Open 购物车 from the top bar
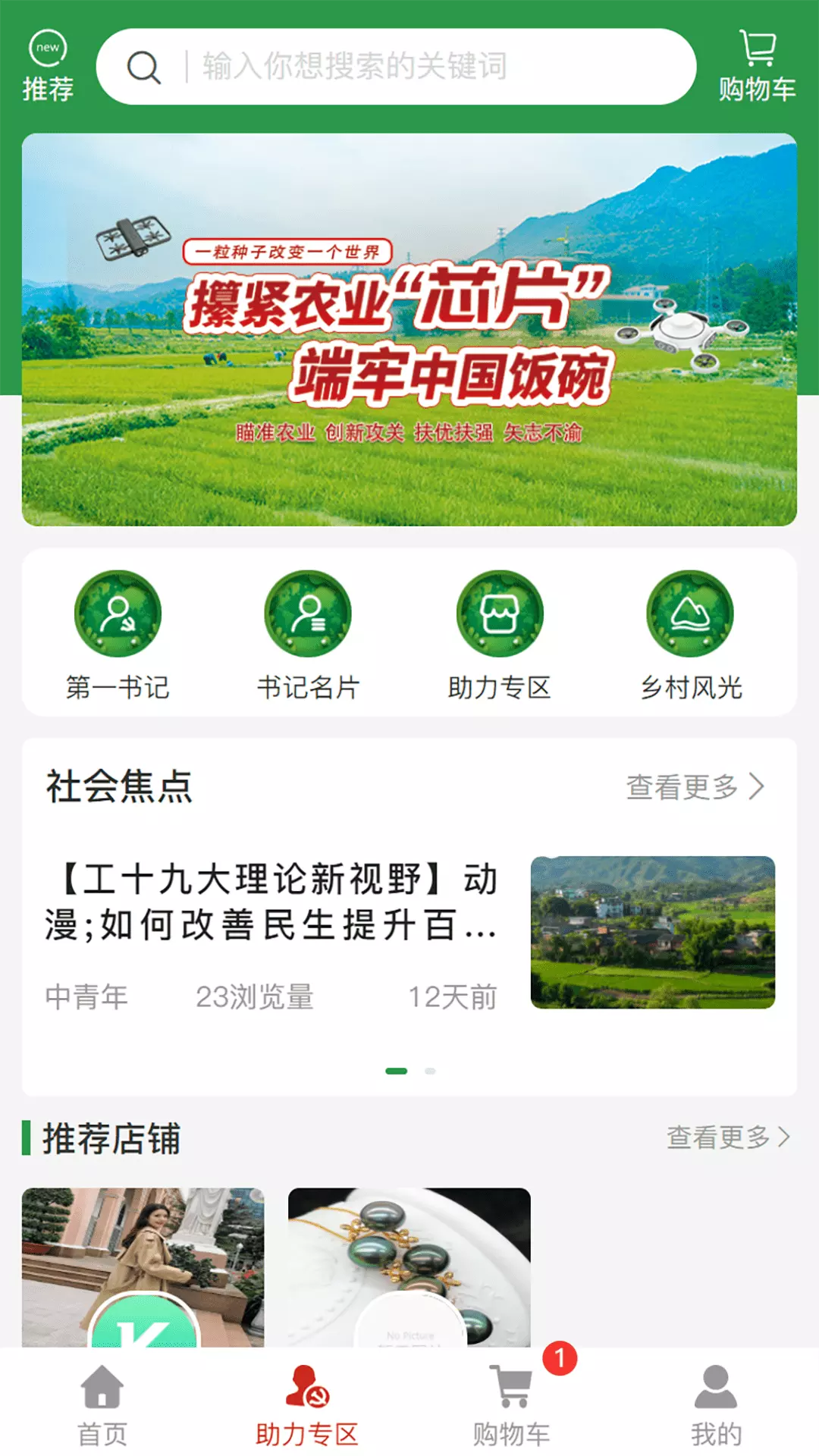 pos(757,66)
